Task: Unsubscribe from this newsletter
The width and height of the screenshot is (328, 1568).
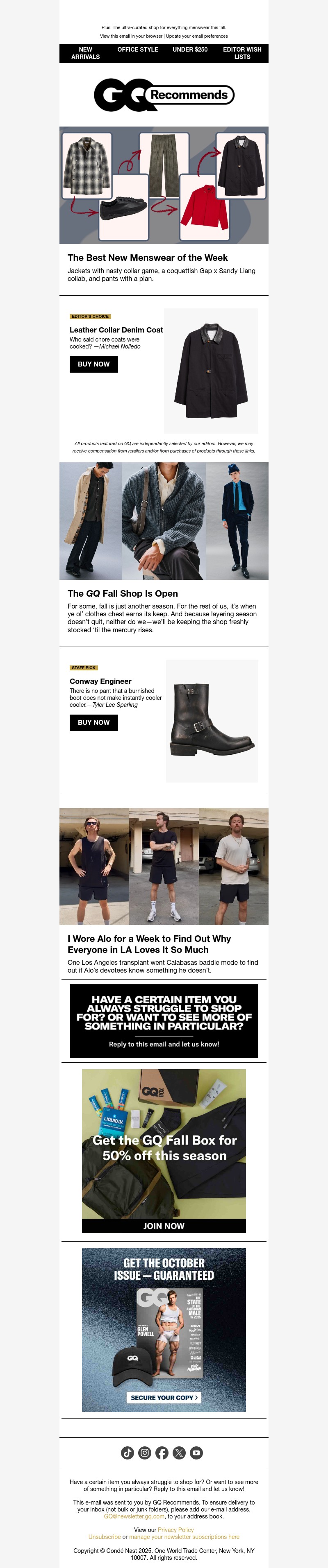Action: [104, 1536]
